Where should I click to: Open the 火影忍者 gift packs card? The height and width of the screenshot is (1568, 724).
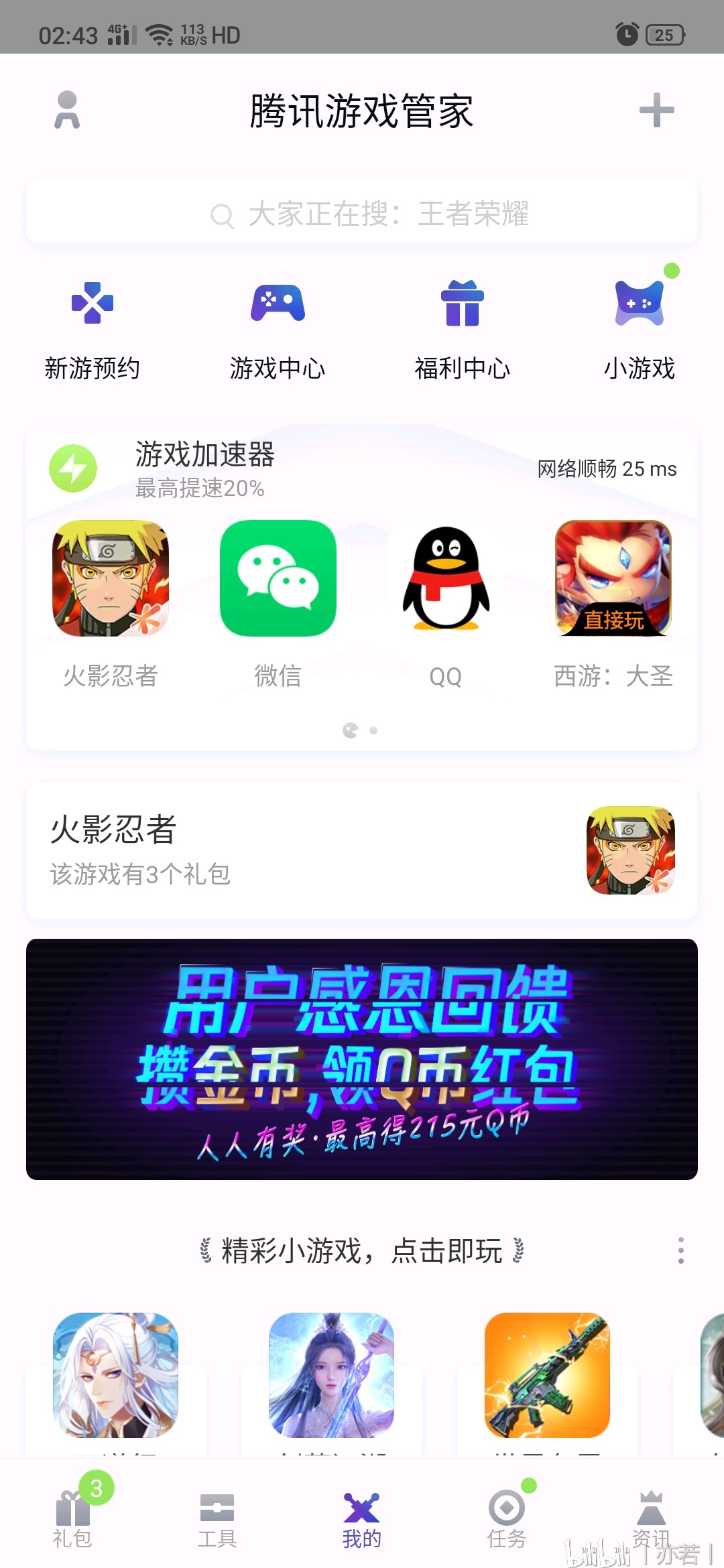[362, 851]
